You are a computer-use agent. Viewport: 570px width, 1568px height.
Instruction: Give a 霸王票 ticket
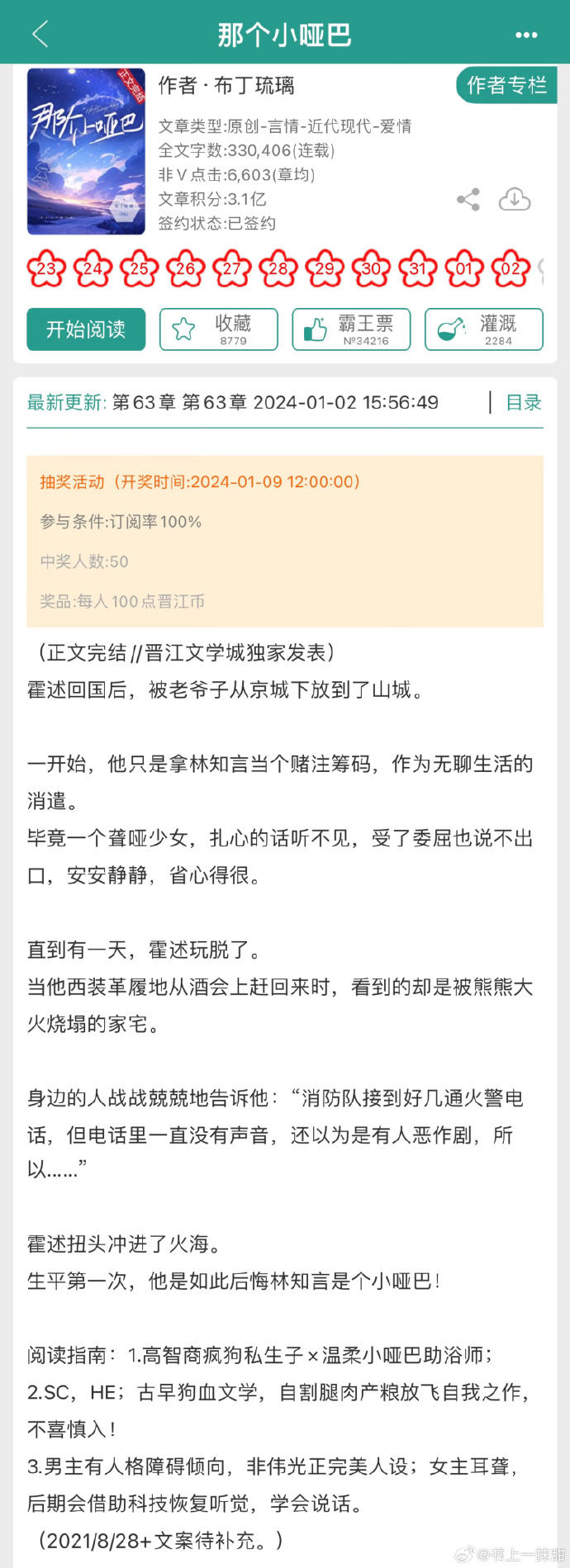point(351,329)
